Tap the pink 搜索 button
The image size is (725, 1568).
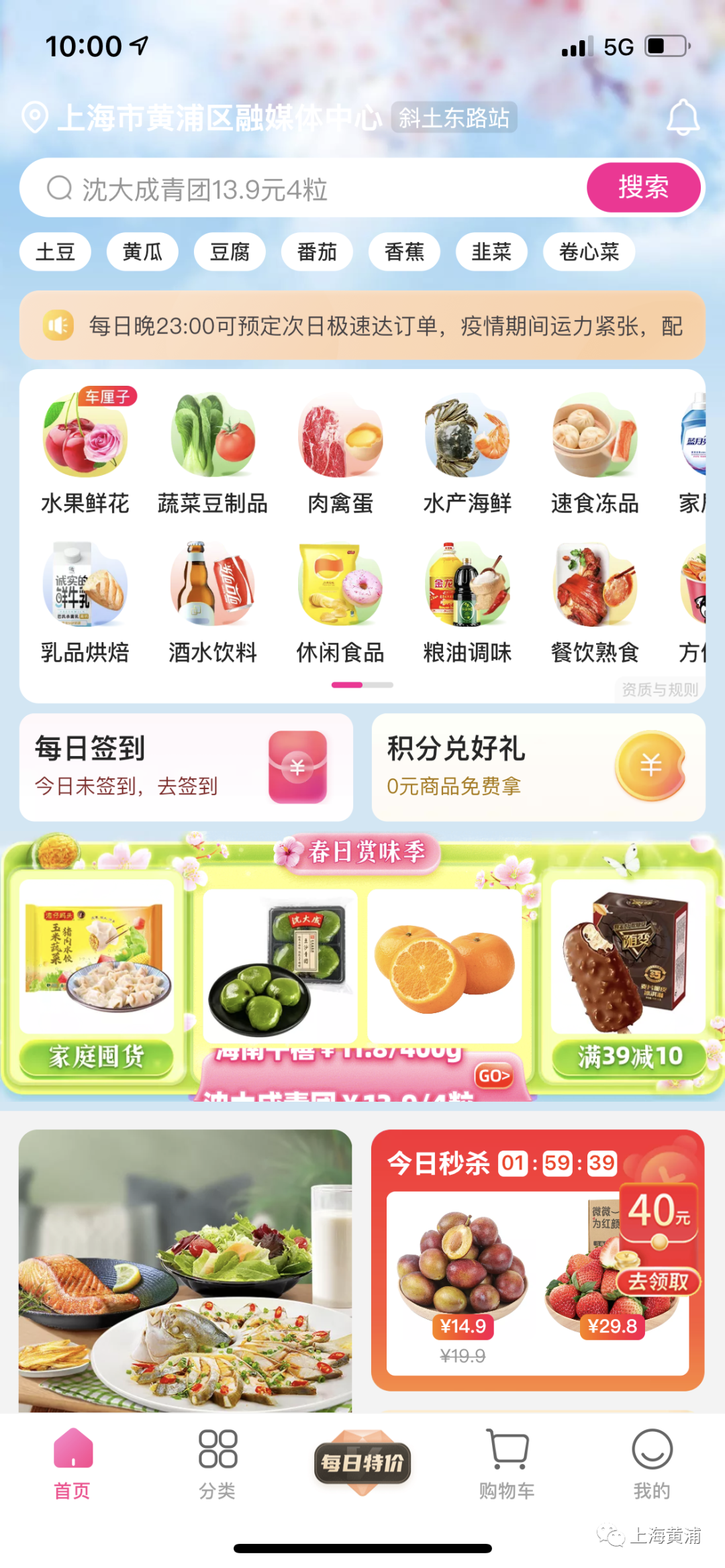point(643,187)
